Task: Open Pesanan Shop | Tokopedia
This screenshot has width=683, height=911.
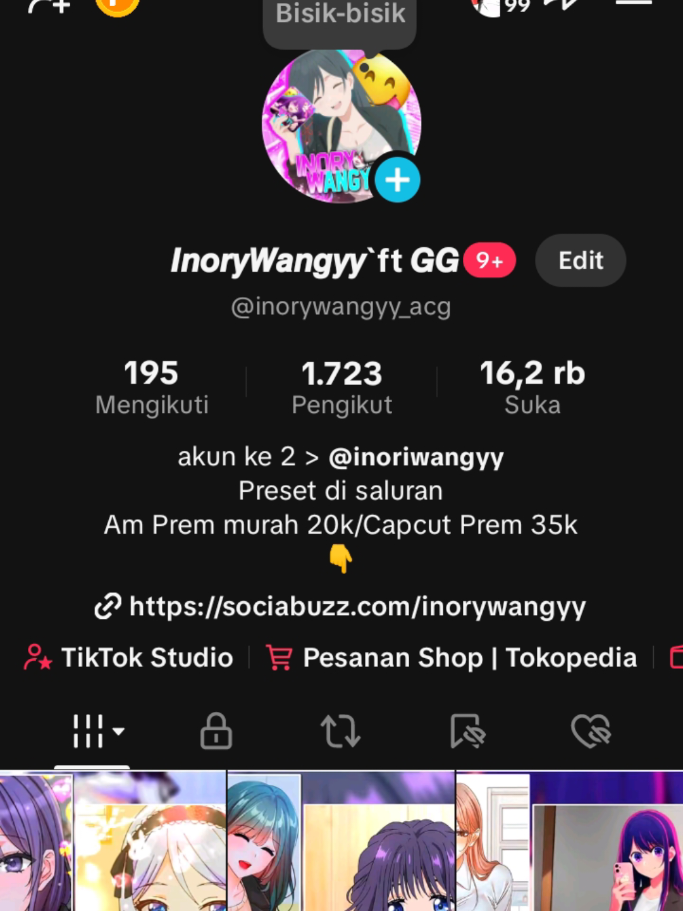Action: (452, 657)
